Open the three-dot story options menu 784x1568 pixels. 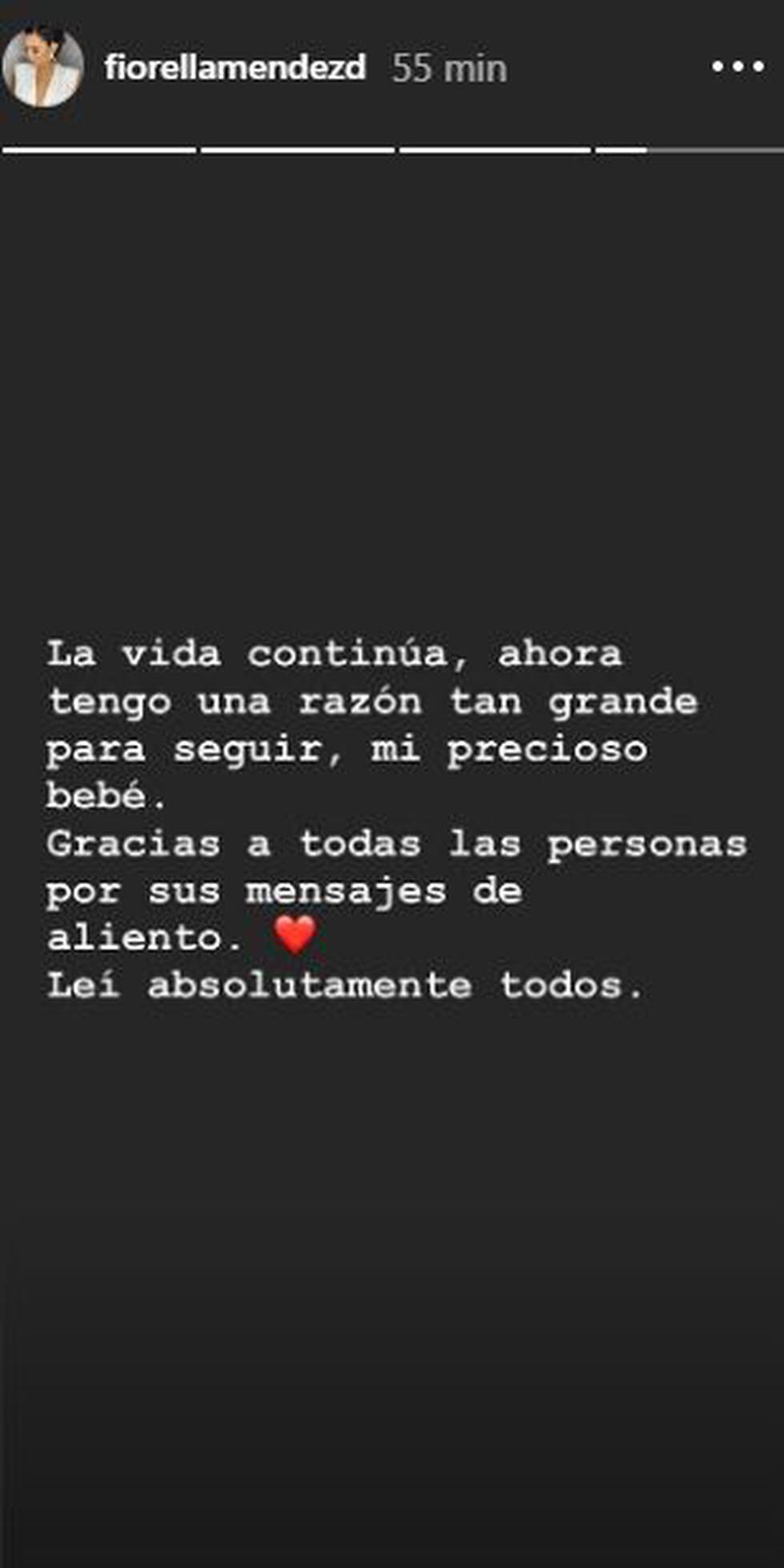click(738, 67)
